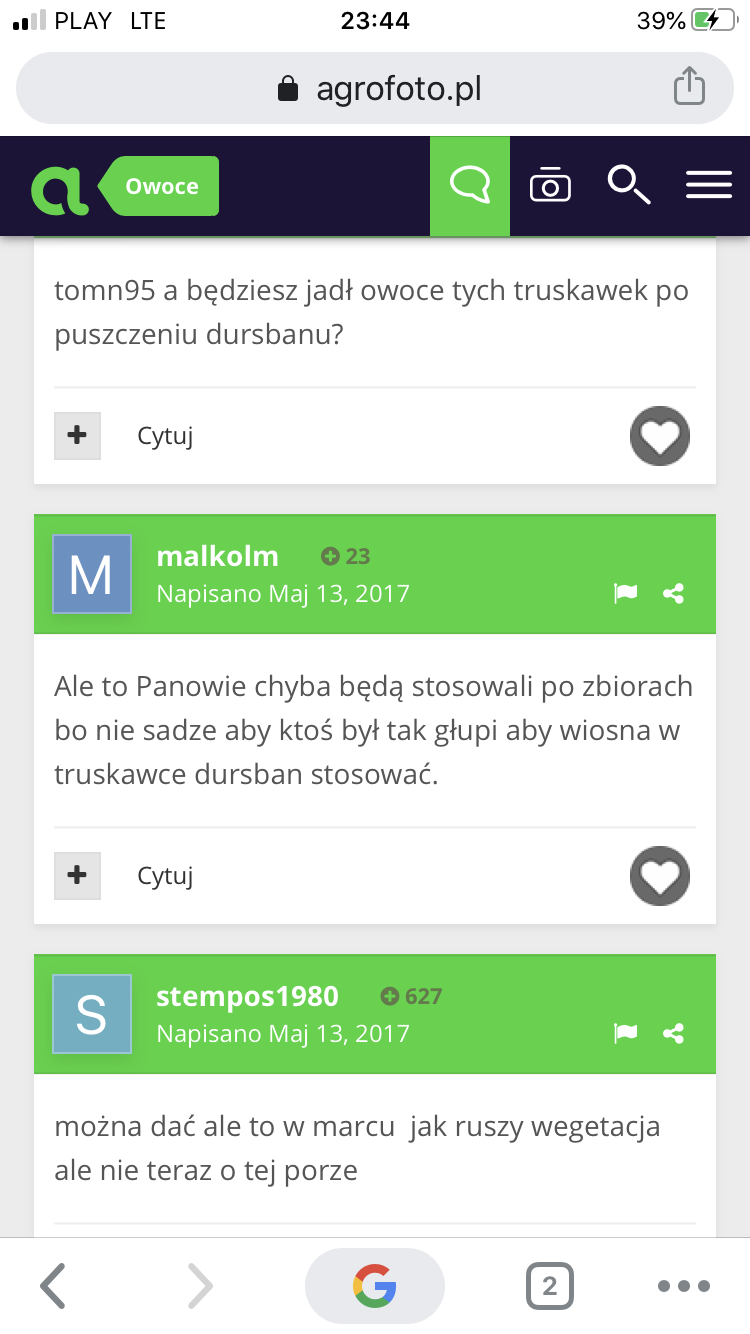Quote the post mentioning tomn95
The width and height of the screenshot is (750, 1334).
tap(165, 436)
